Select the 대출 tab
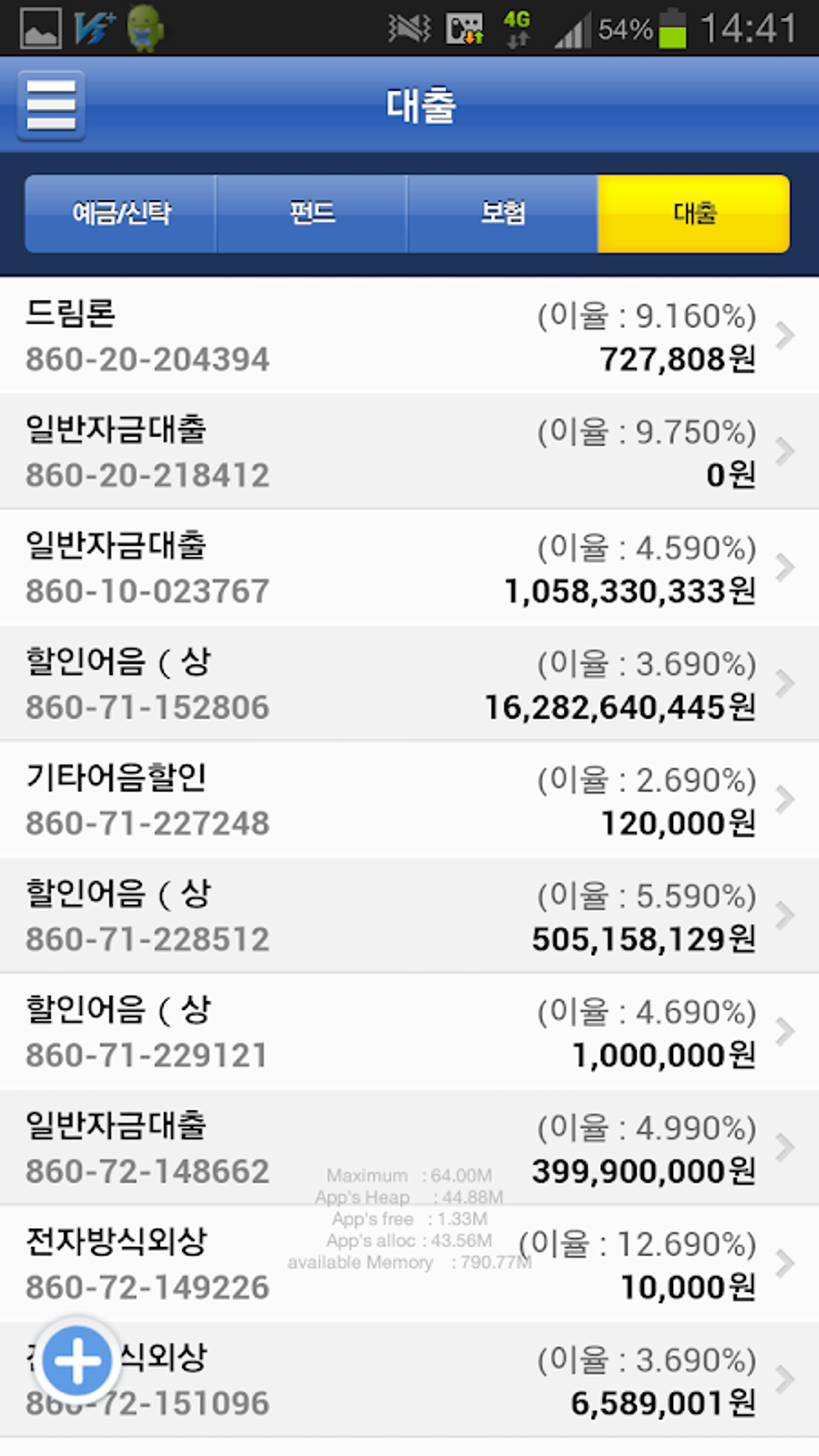The height and width of the screenshot is (1456, 819). [x=694, y=214]
